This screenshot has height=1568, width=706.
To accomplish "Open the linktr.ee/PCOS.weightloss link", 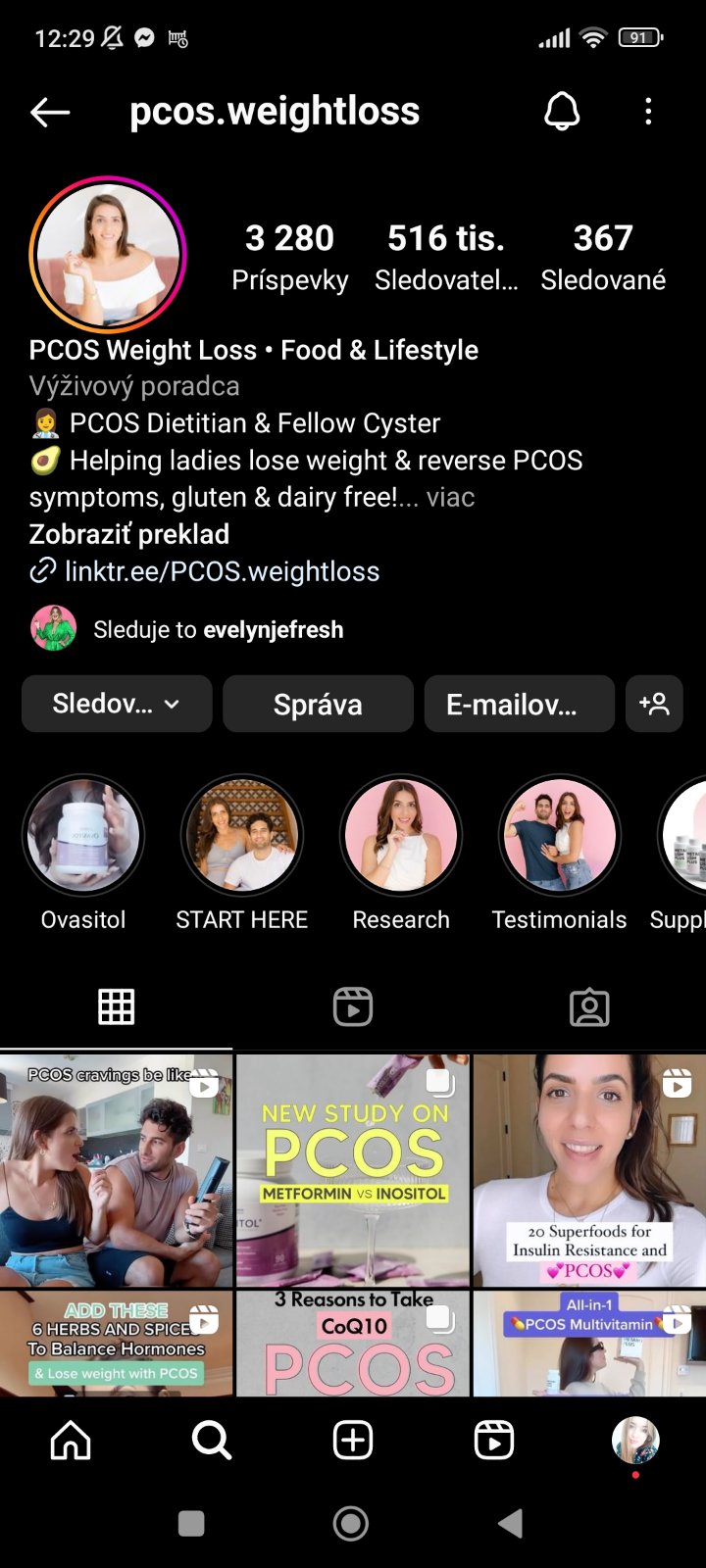I will [222, 571].
